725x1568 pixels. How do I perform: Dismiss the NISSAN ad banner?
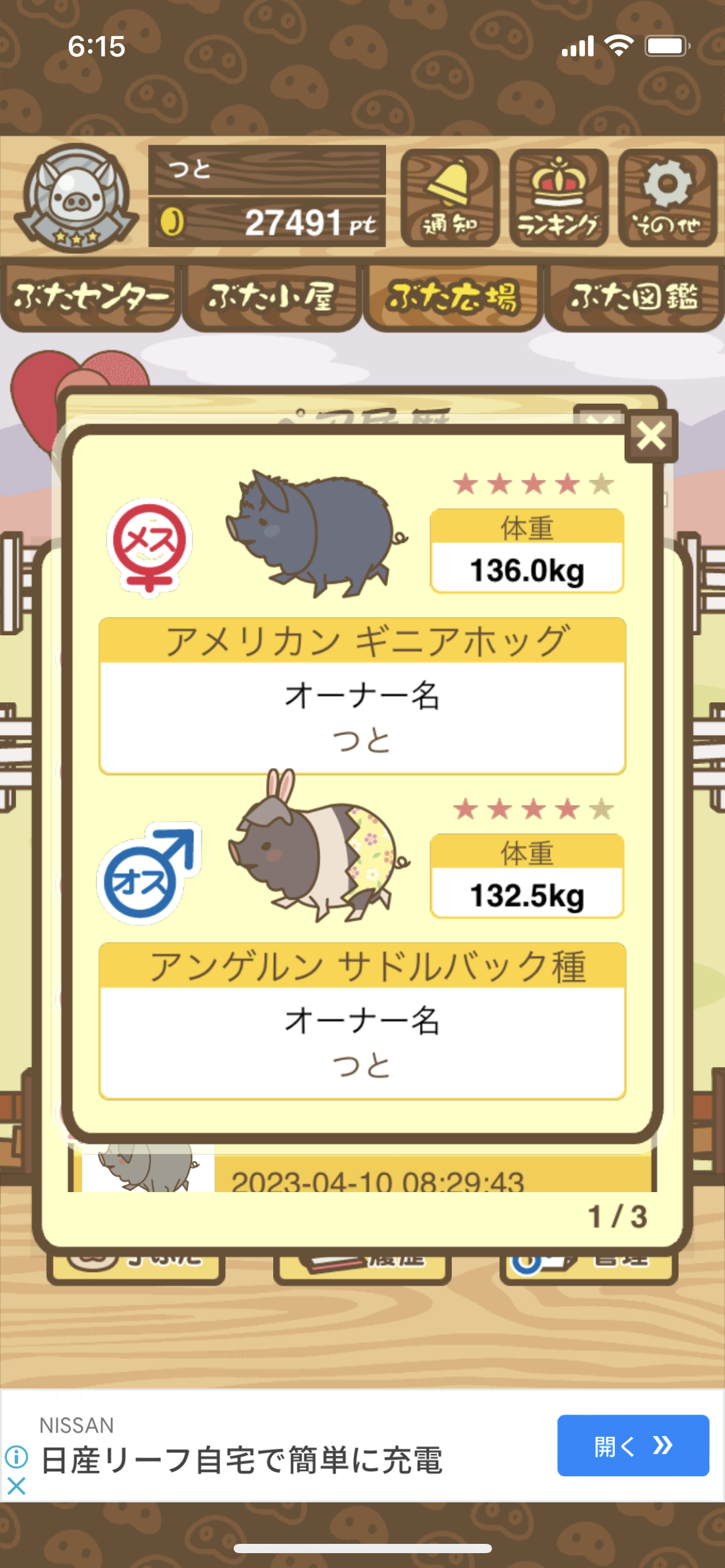(16, 1485)
